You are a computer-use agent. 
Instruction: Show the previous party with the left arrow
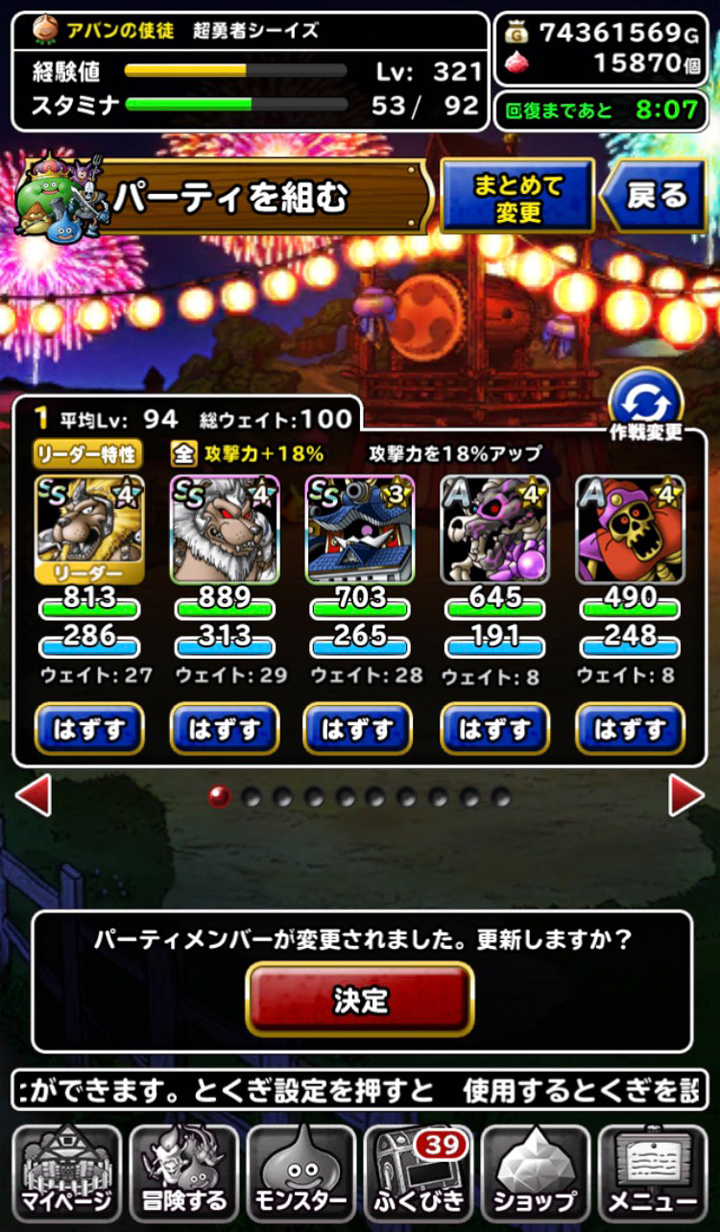point(33,796)
